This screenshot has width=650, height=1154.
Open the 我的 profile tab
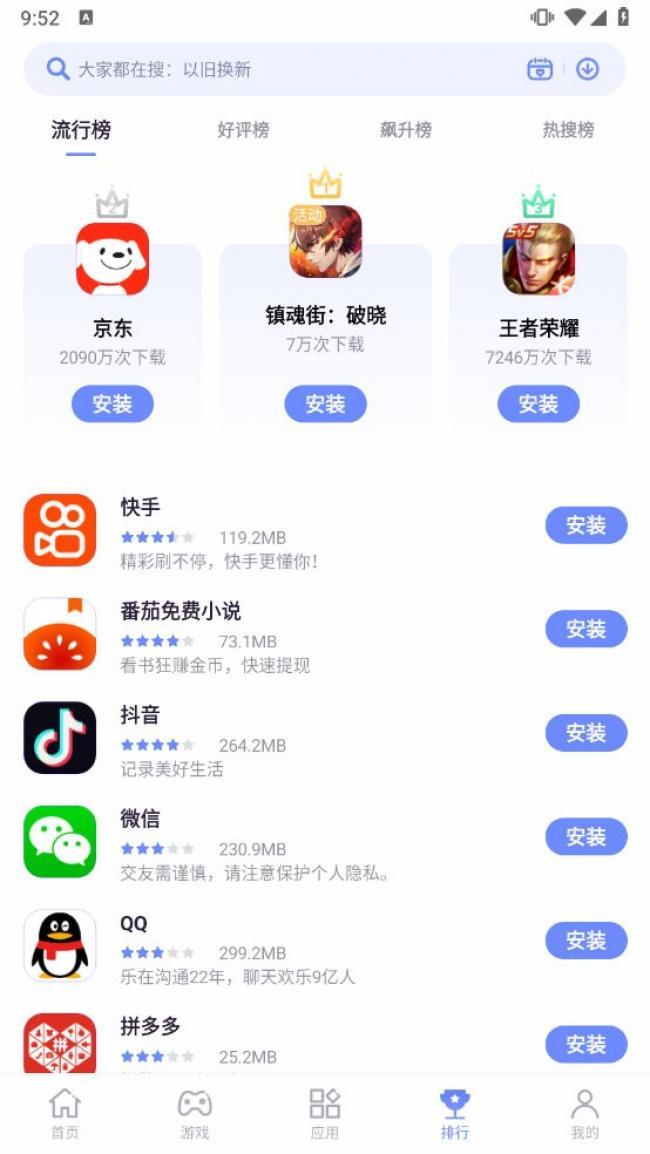click(585, 1113)
